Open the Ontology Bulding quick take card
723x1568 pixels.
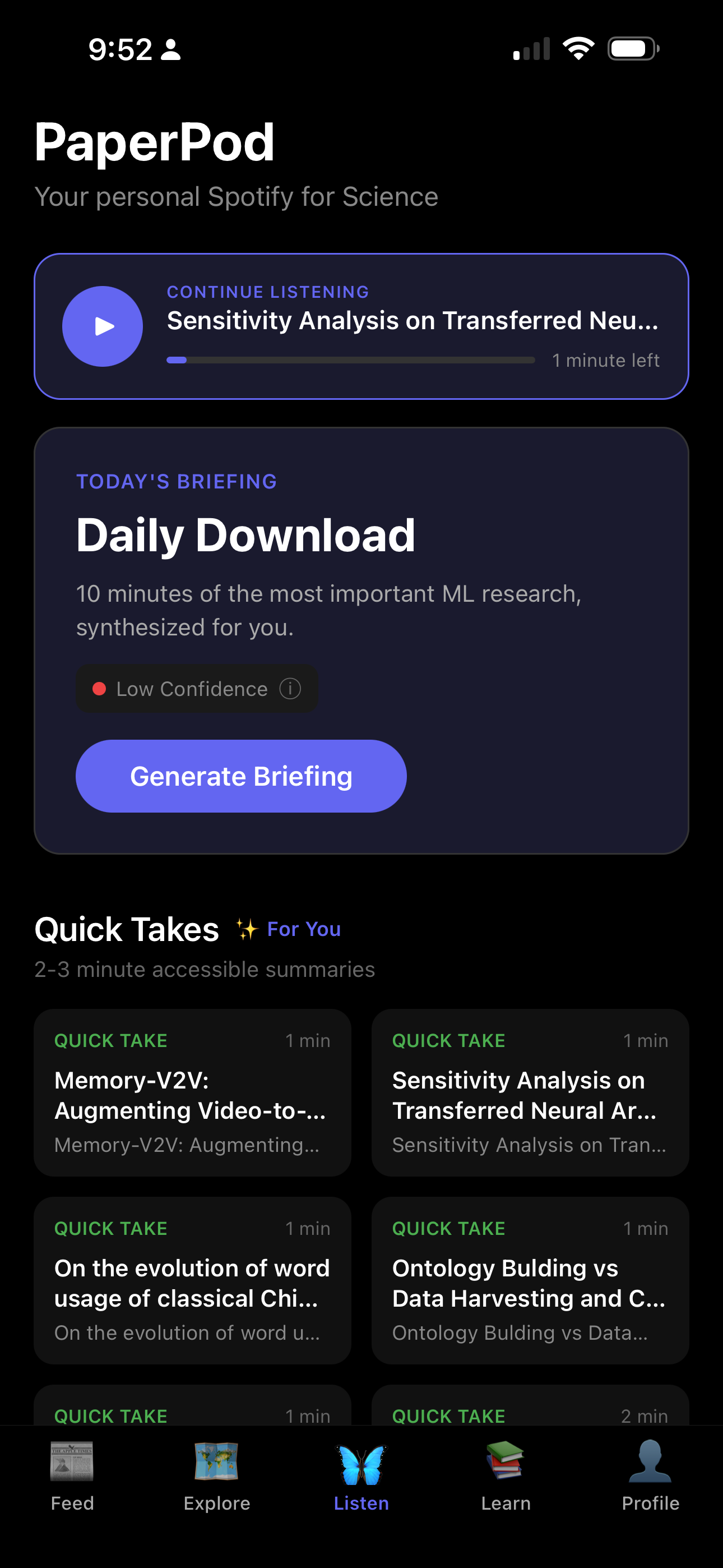coord(530,1280)
